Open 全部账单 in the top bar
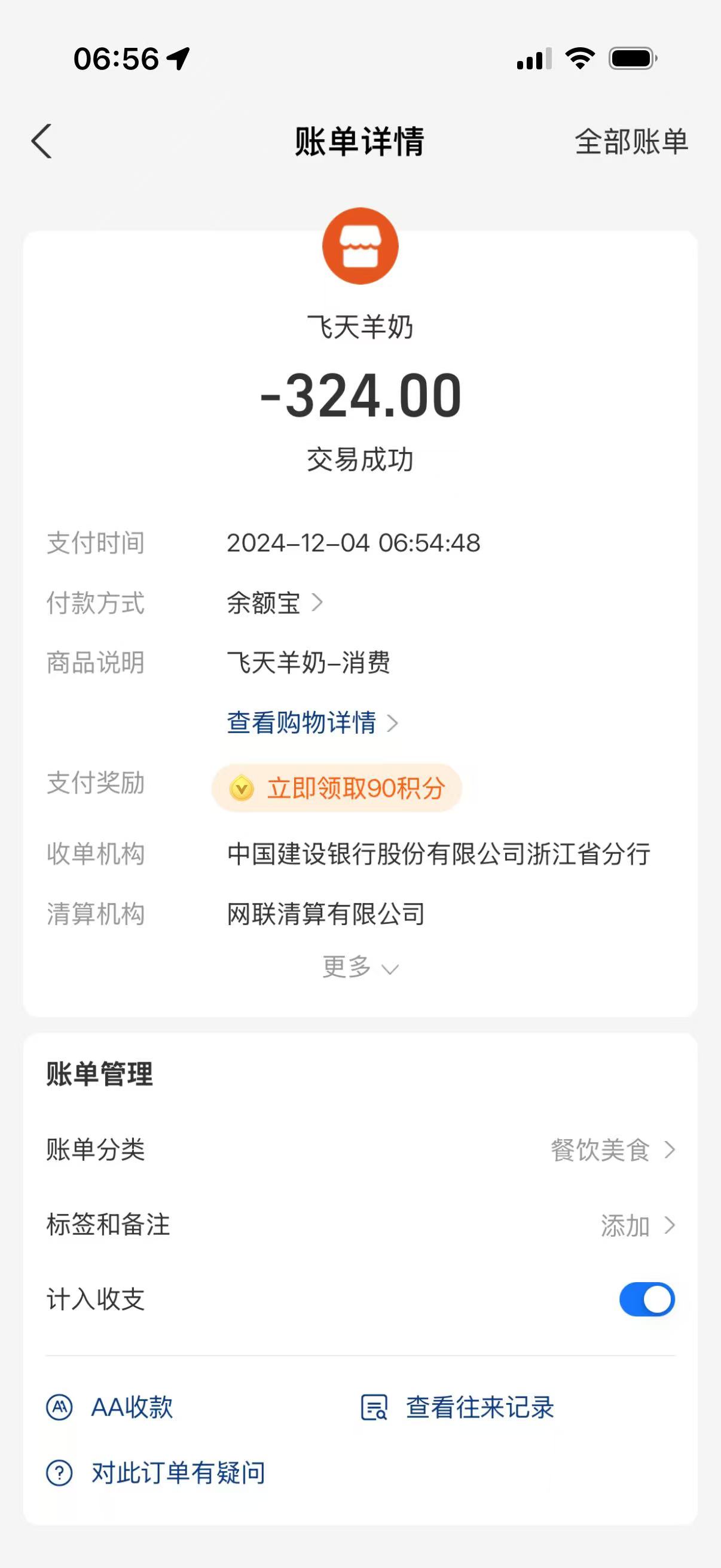 (x=631, y=142)
